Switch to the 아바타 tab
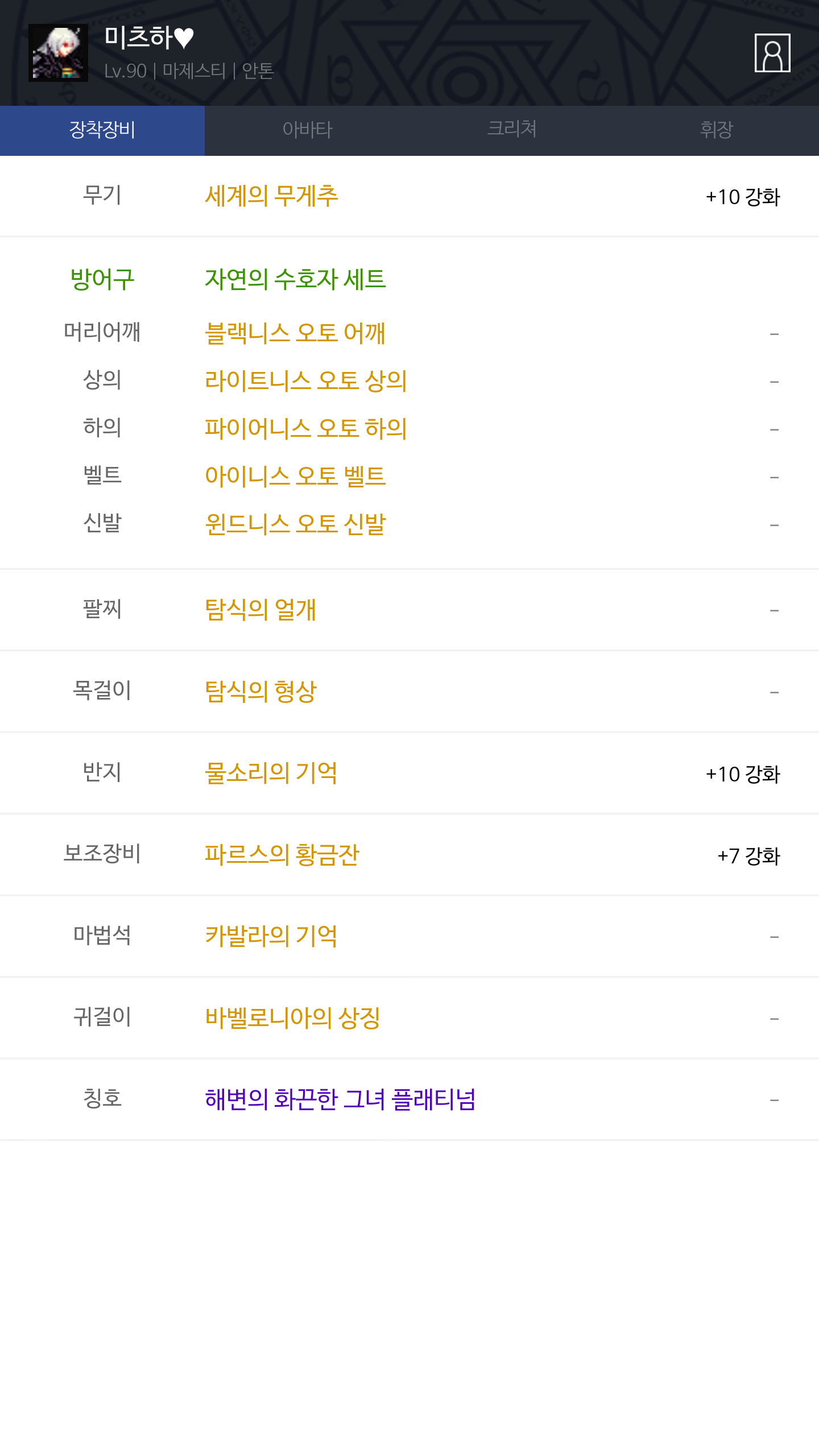The height and width of the screenshot is (1456, 819). pos(307,130)
